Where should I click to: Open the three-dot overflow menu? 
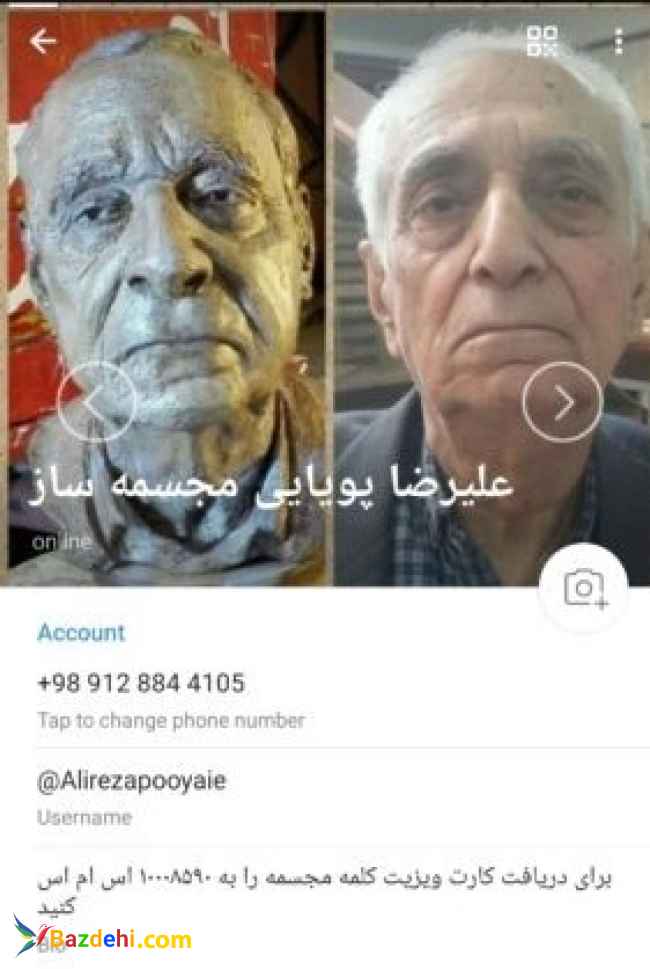[619, 41]
